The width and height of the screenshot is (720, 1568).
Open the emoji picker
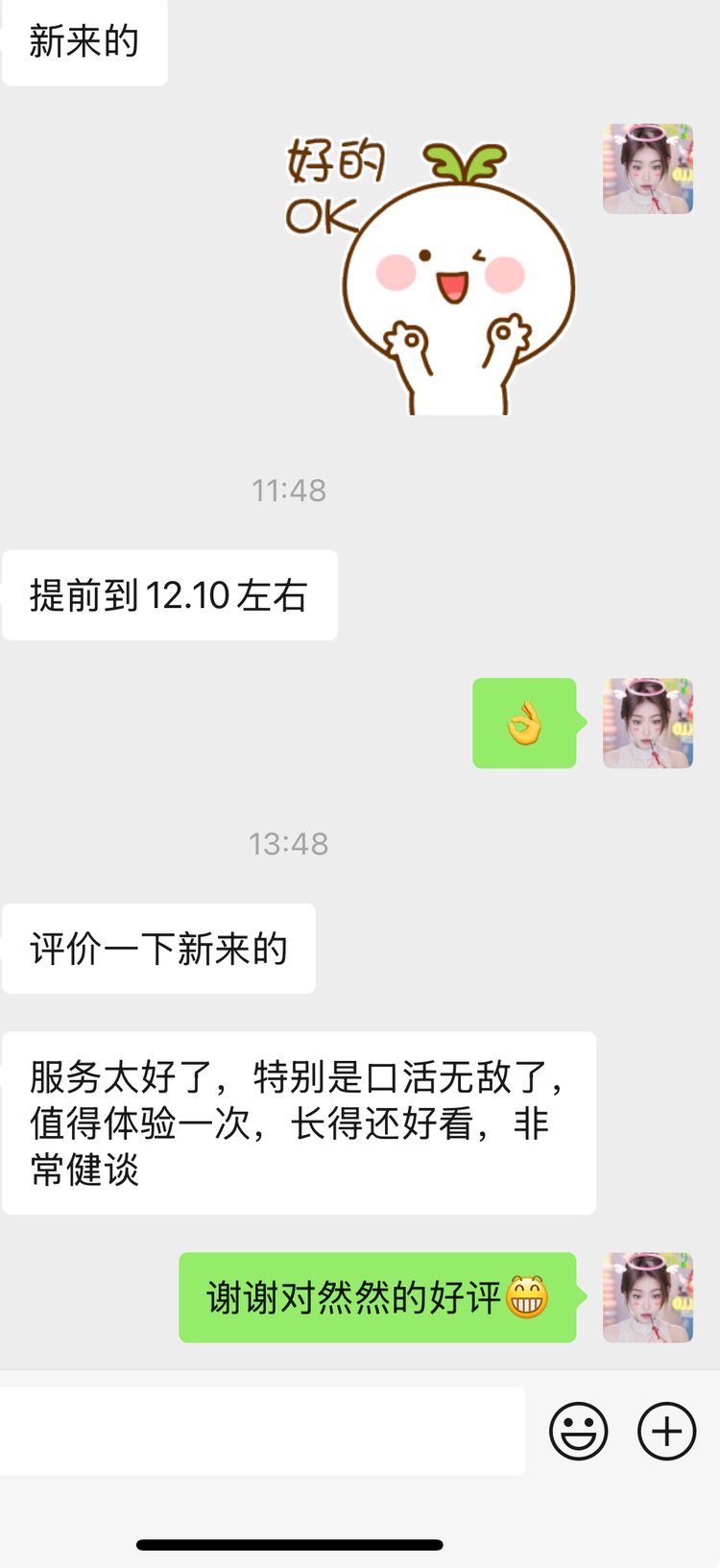(578, 1431)
